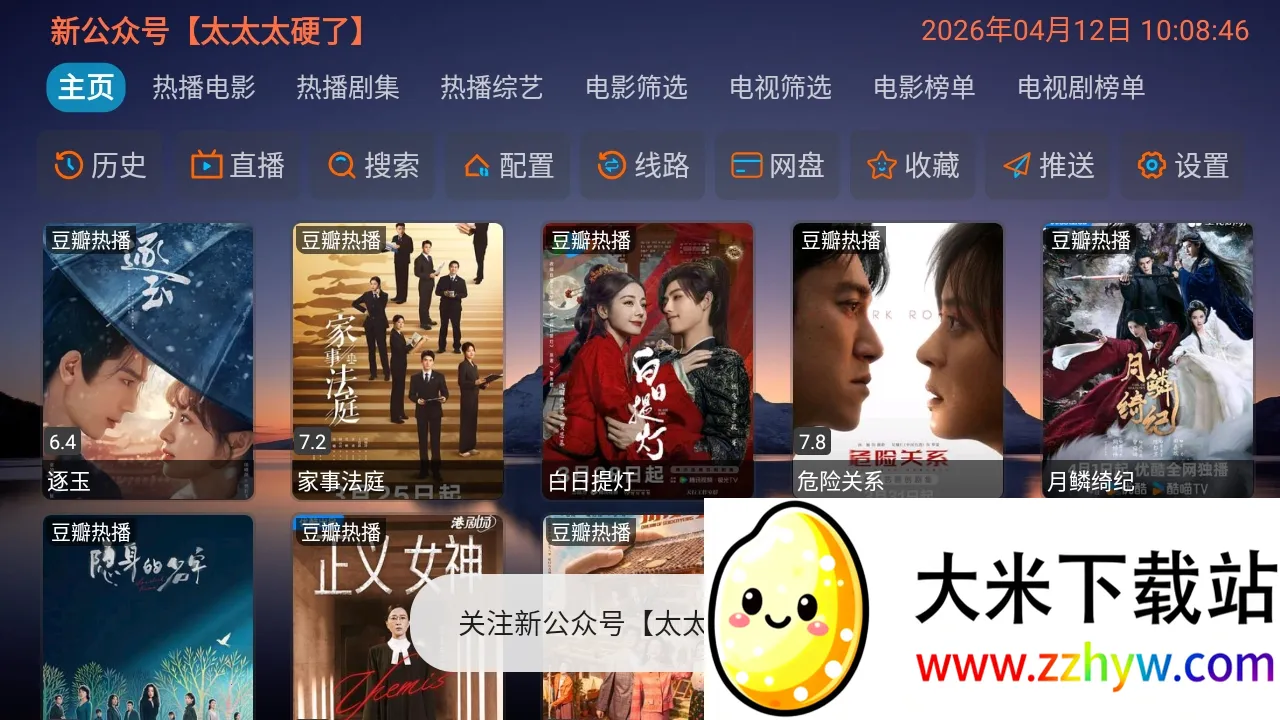Switch to the 热播剧集 tab
This screenshot has height=720, width=1280.
(x=348, y=88)
